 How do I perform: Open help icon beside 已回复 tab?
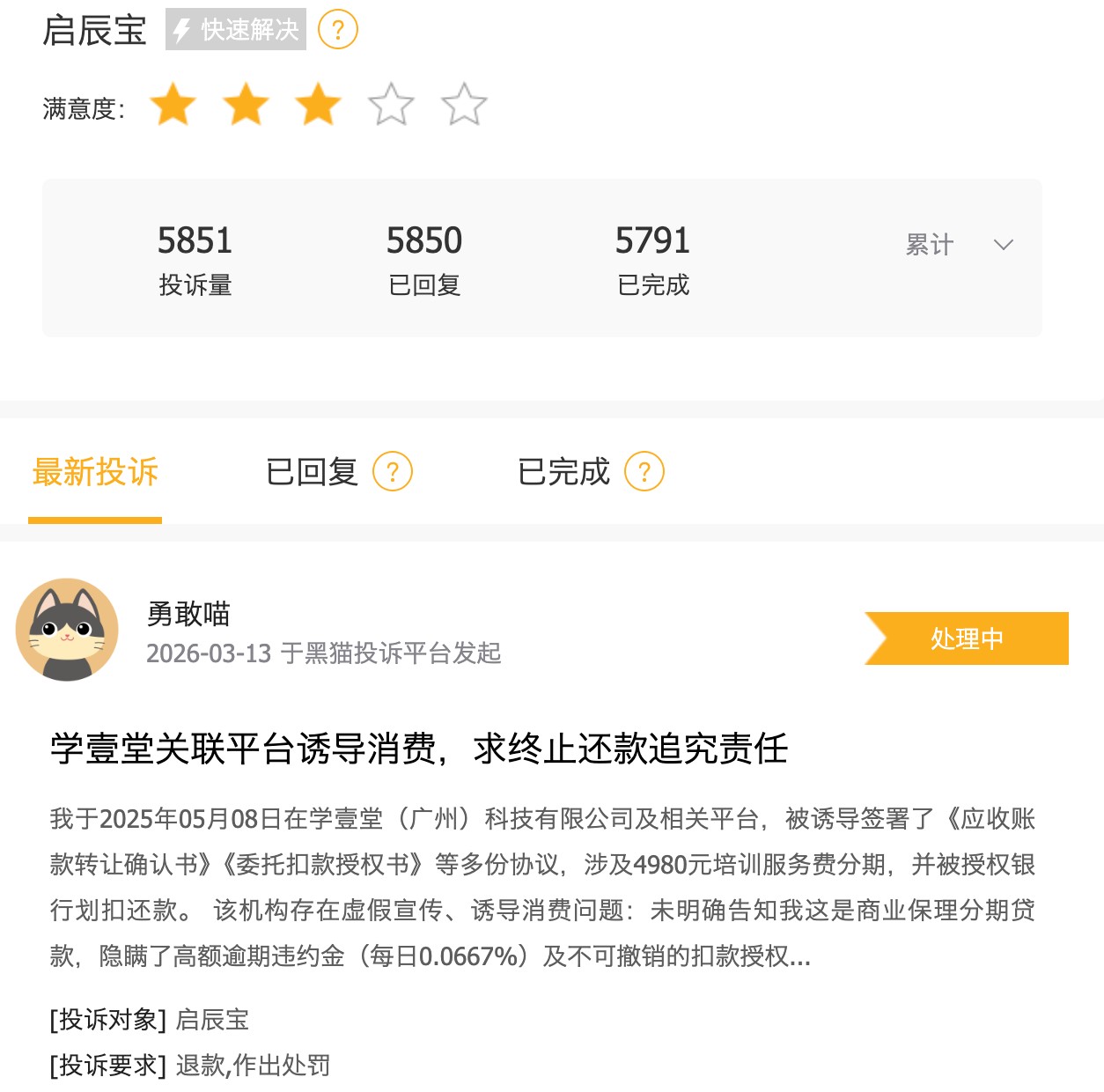[393, 472]
